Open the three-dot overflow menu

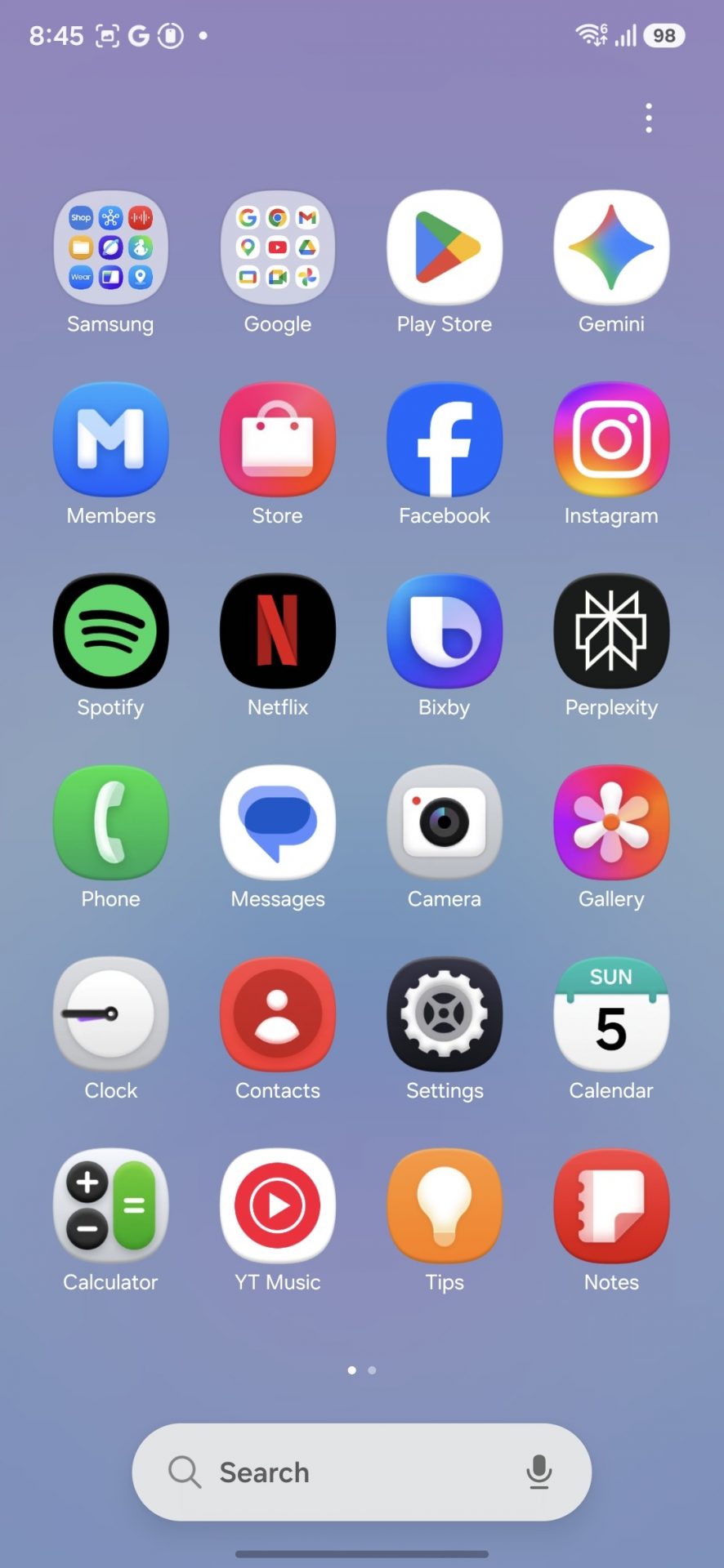click(649, 118)
